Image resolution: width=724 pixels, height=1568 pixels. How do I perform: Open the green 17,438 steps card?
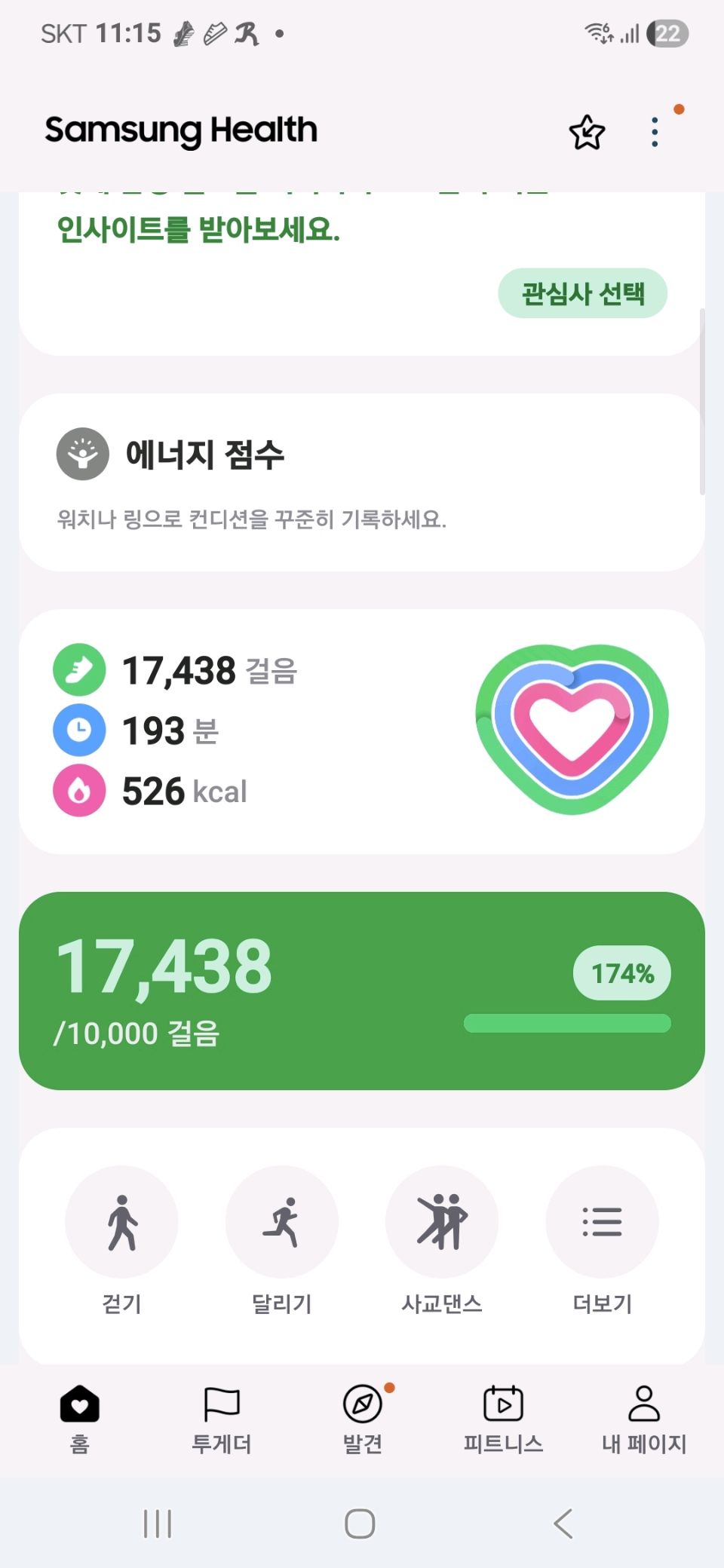click(x=362, y=991)
